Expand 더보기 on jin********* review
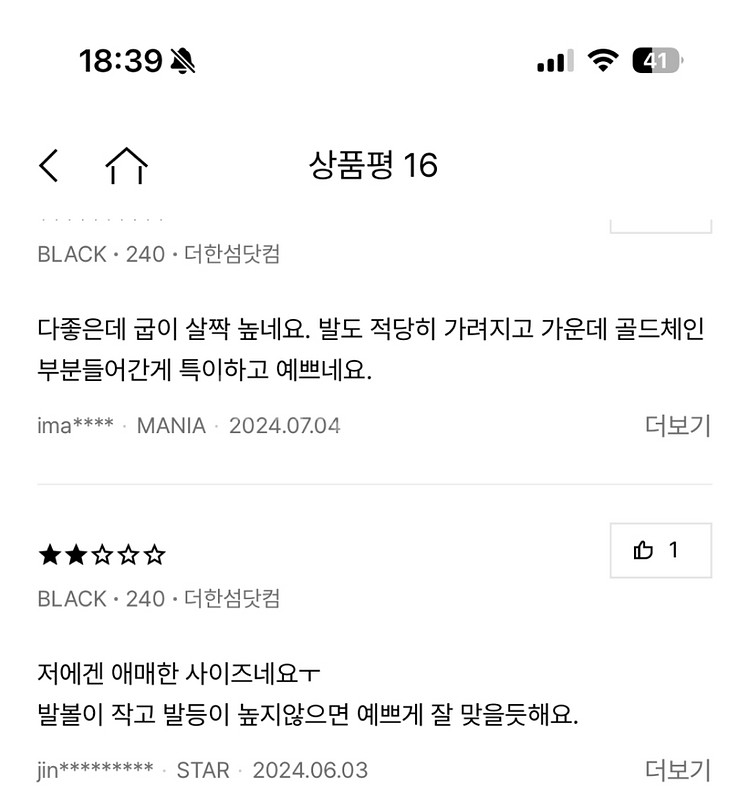The width and height of the screenshot is (750, 807). [677, 771]
